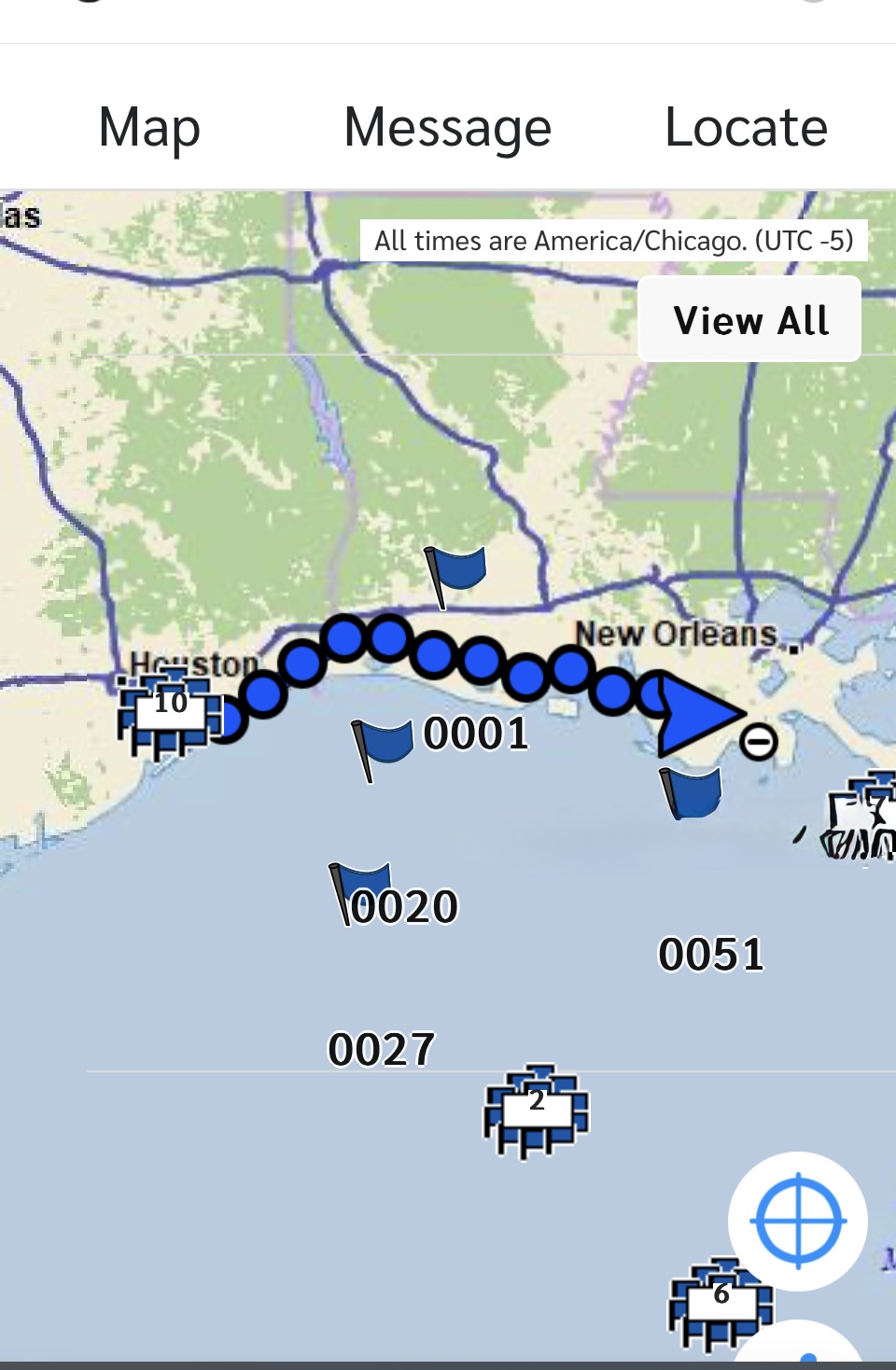Tap the View All button
Viewport: 896px width, 1370px height.
point(749,320)
